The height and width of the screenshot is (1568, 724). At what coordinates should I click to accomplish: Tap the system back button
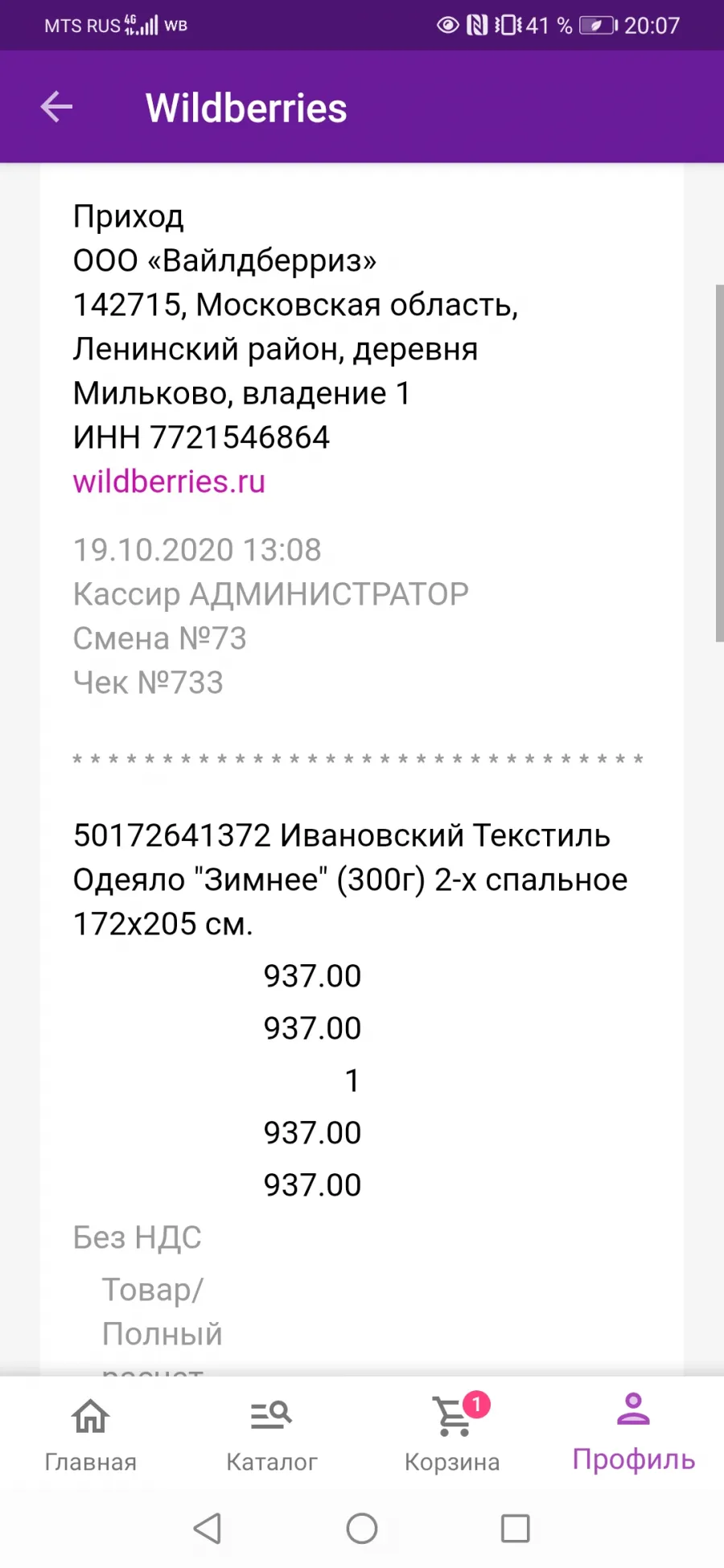[208, 1529]
